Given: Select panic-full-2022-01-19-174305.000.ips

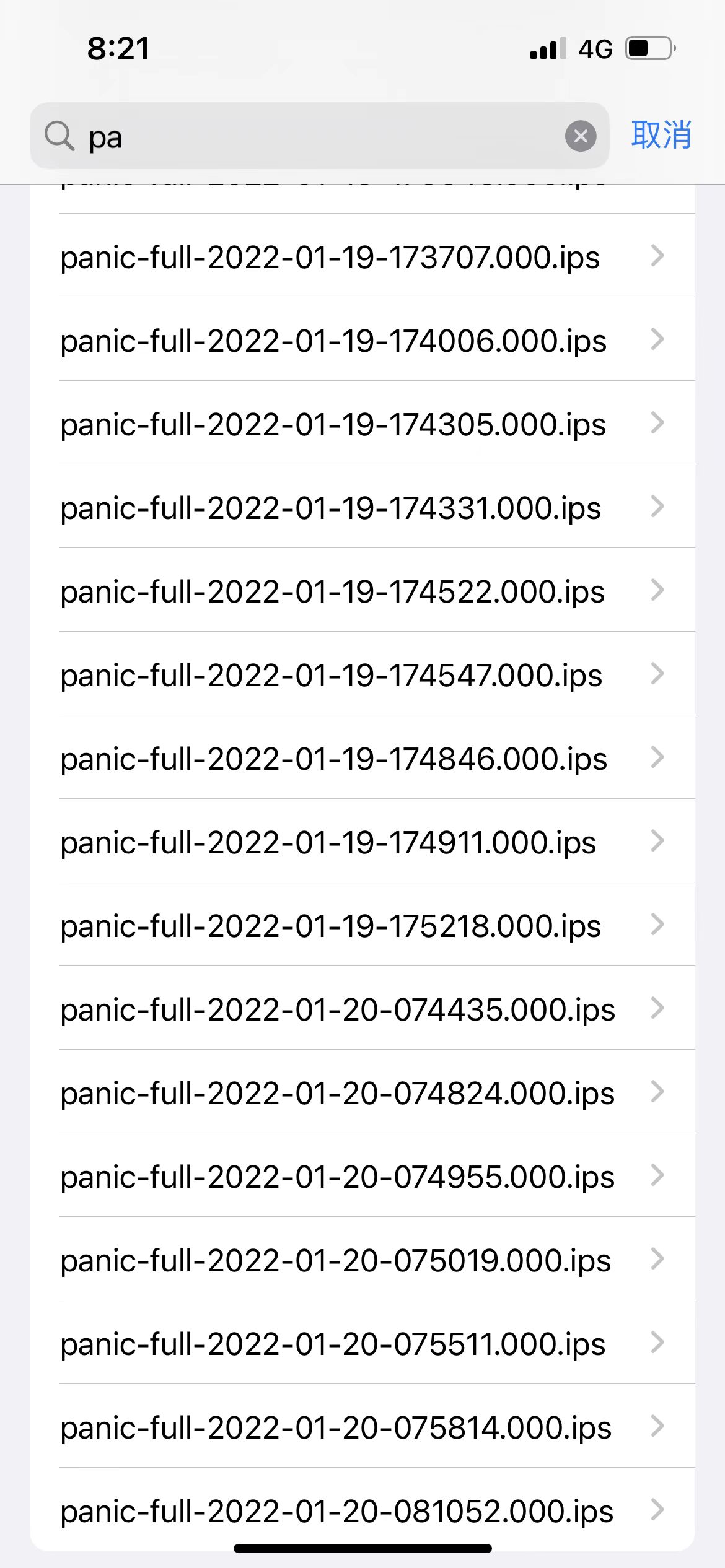Looking at the screenshot, I should coord(362,424).
